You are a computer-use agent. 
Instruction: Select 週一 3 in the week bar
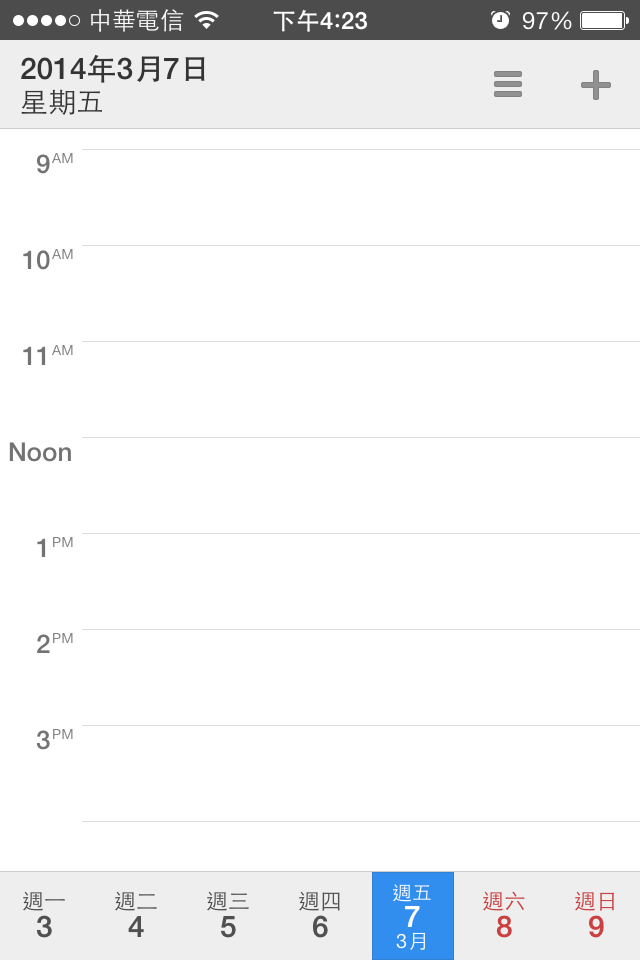[44, 916]
